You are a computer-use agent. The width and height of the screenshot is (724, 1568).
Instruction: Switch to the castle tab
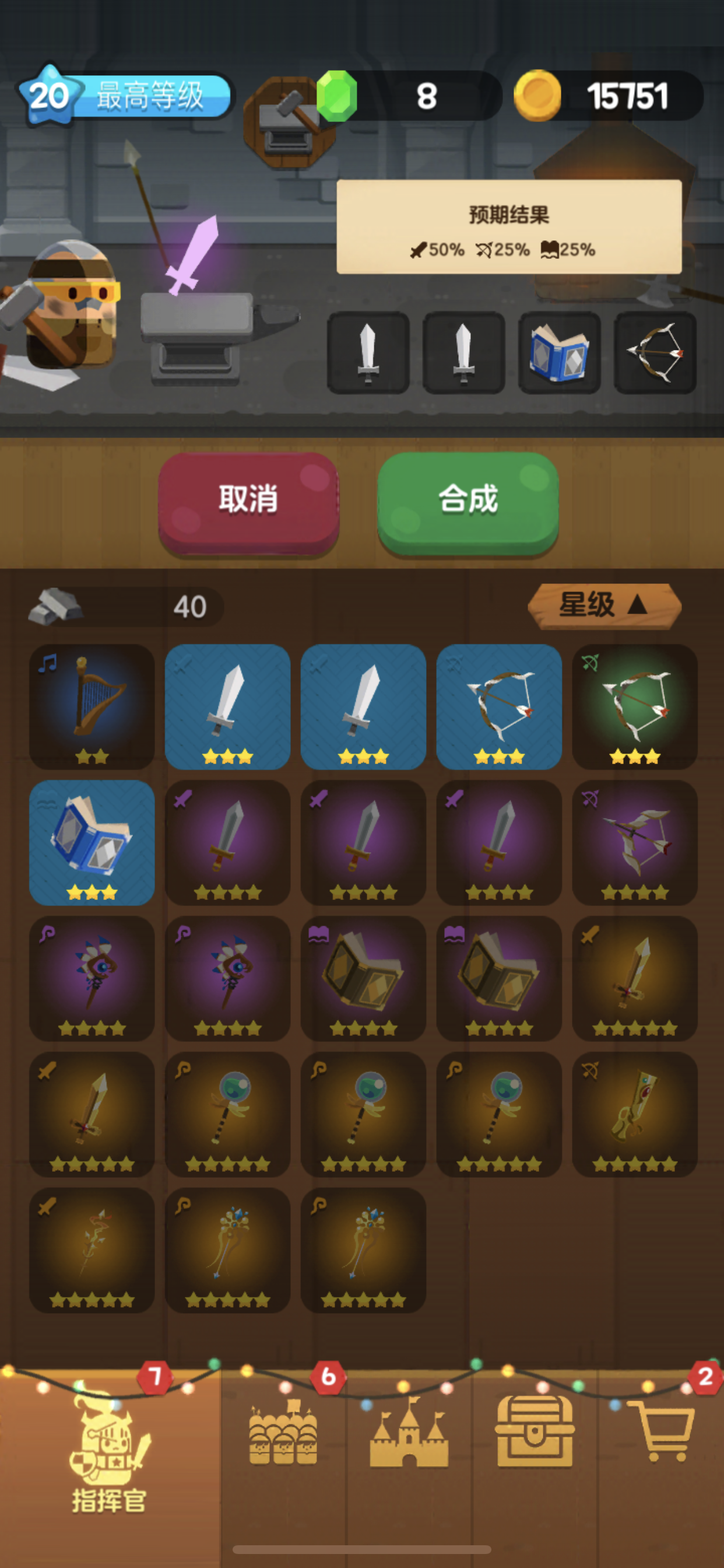click(409, 1437)
